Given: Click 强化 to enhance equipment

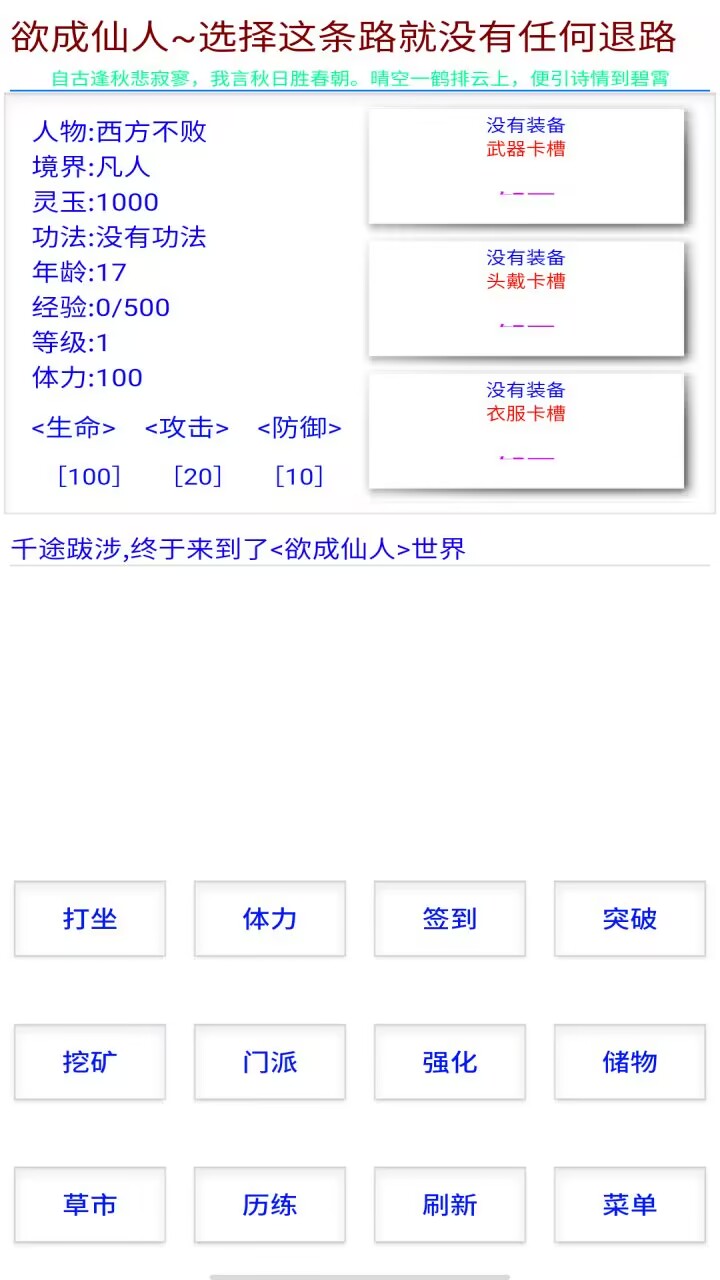Looking at the screenshot, I should [x=449, y=1062].
